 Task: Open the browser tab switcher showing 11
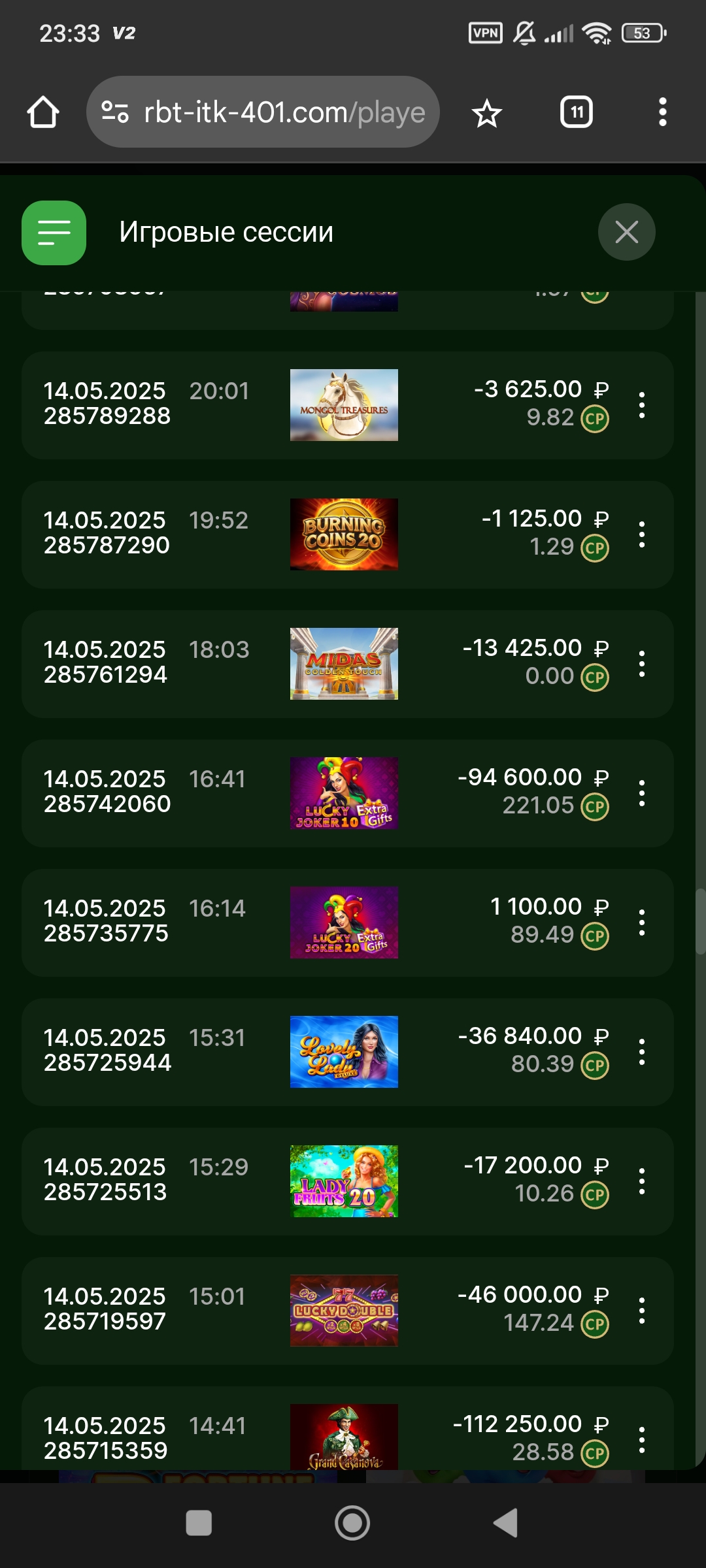pyautogui.click(x=576, y=112)
